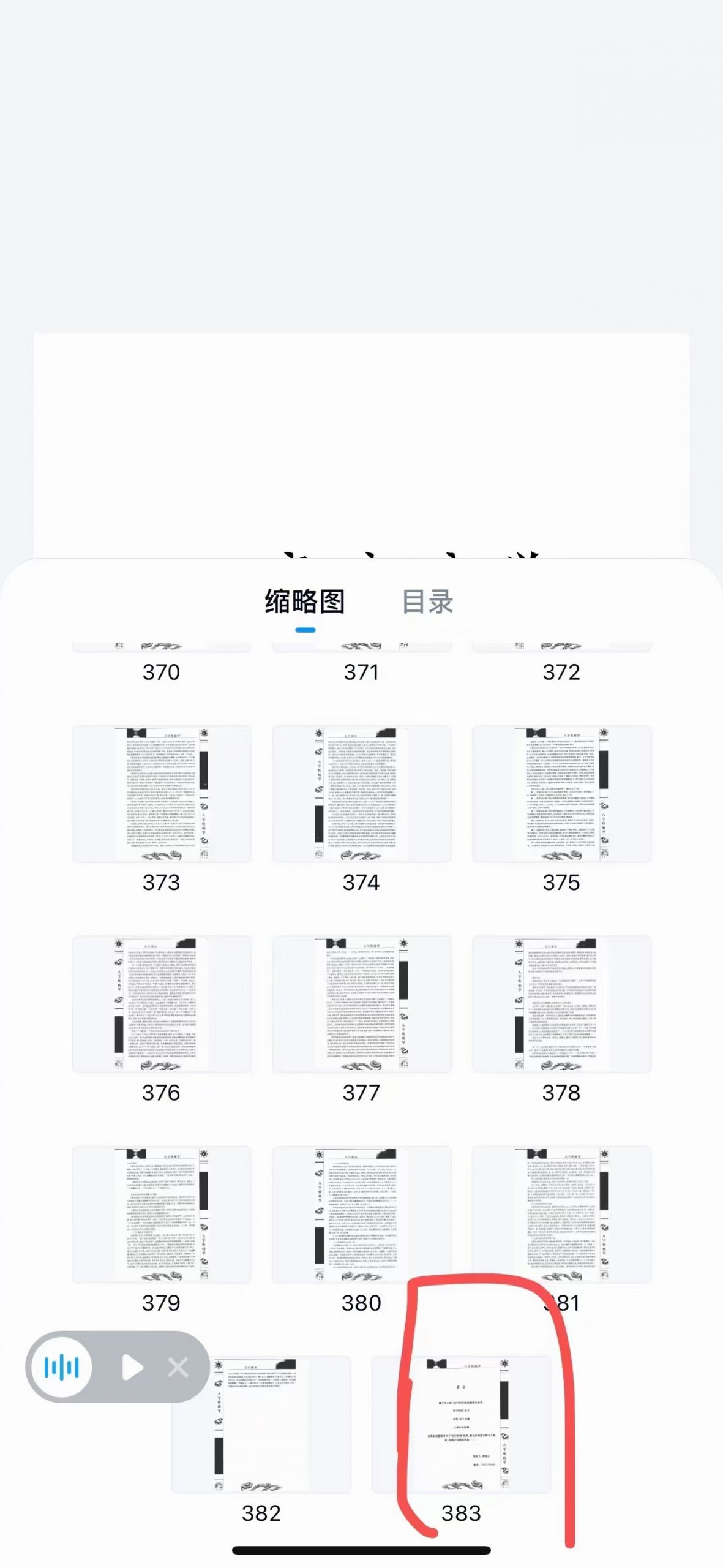The height and width of the screenshot is (1568, 723).
Task: Open page 377 thumbnail
Action: click(361, 1004)
